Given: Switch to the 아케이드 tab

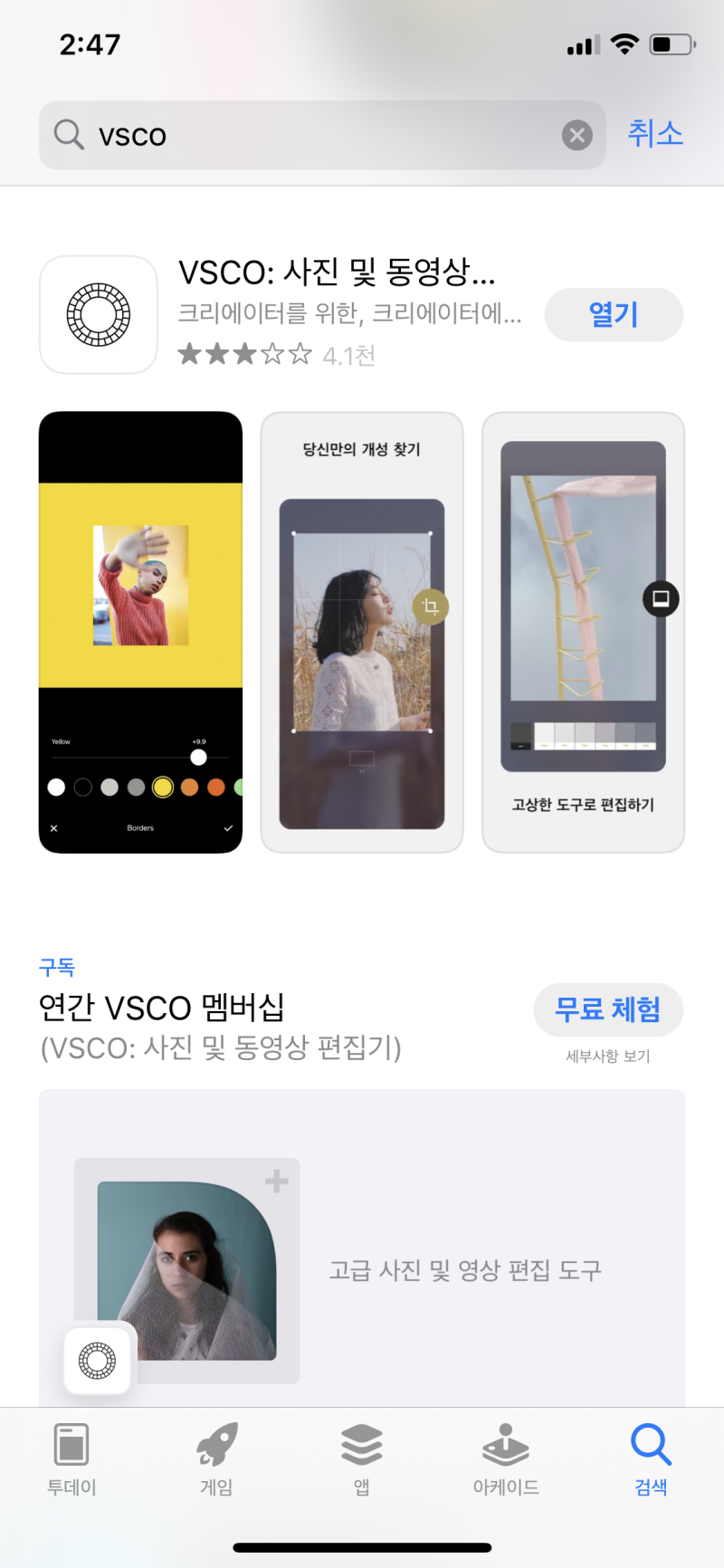Looking at the screenshot, I should point(506,1459).
